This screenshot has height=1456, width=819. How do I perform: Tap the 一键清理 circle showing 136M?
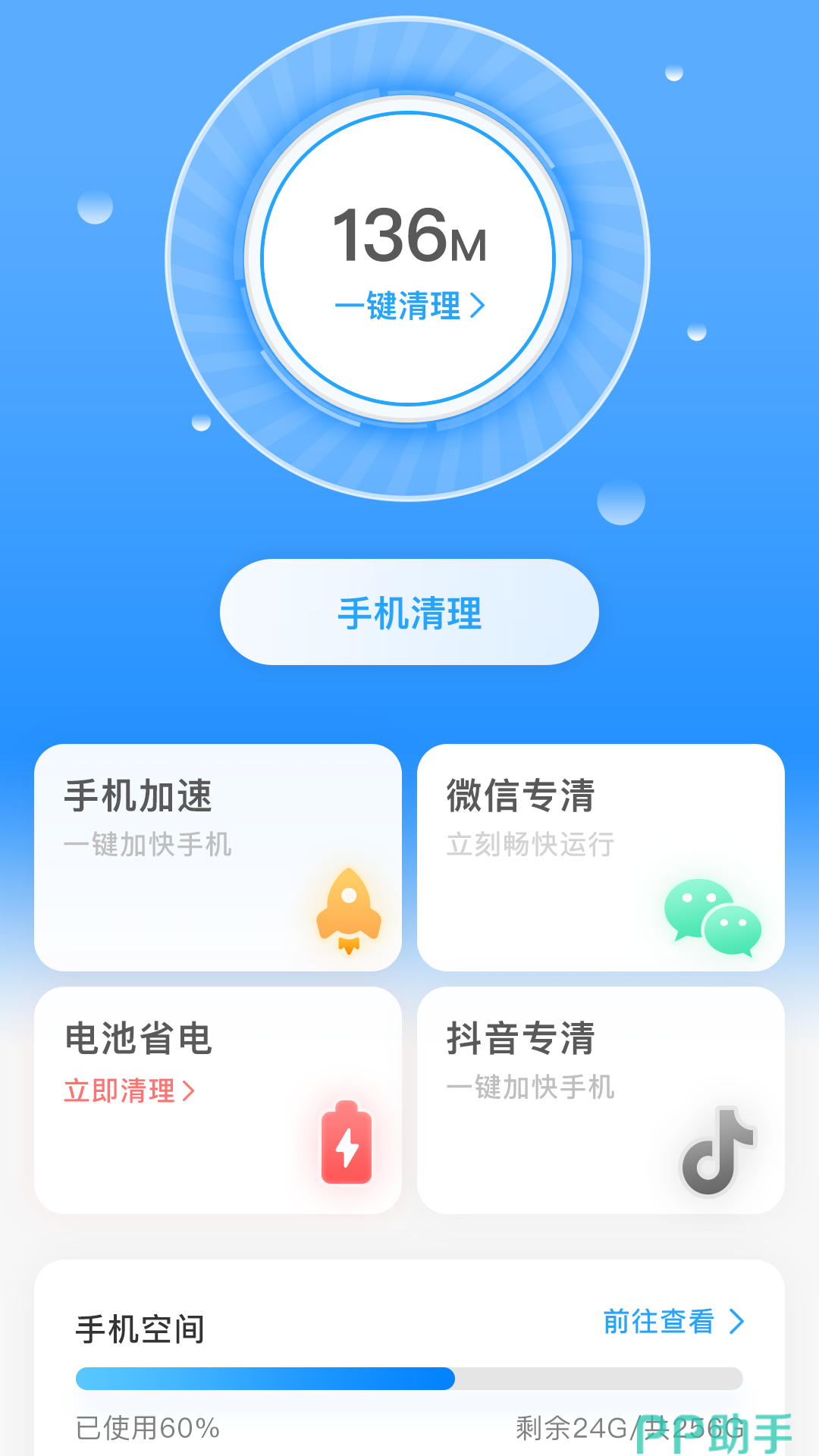click(x=409, y=259)
